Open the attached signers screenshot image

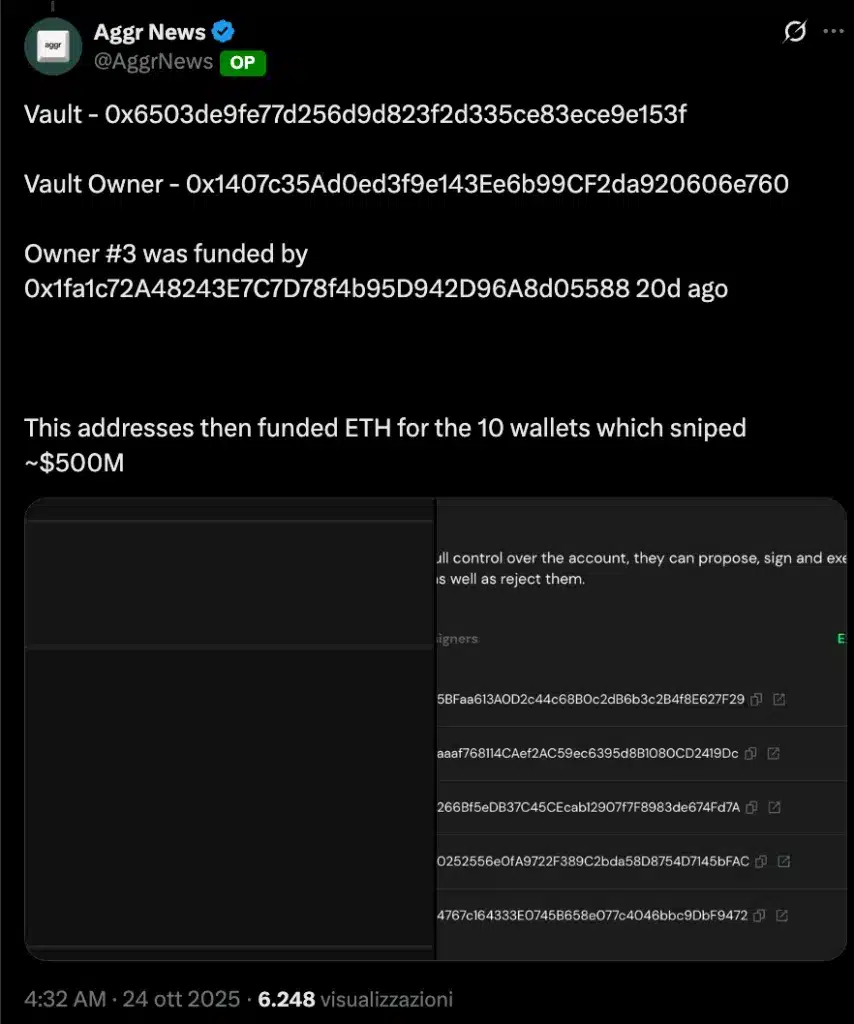tap(435, 730)
